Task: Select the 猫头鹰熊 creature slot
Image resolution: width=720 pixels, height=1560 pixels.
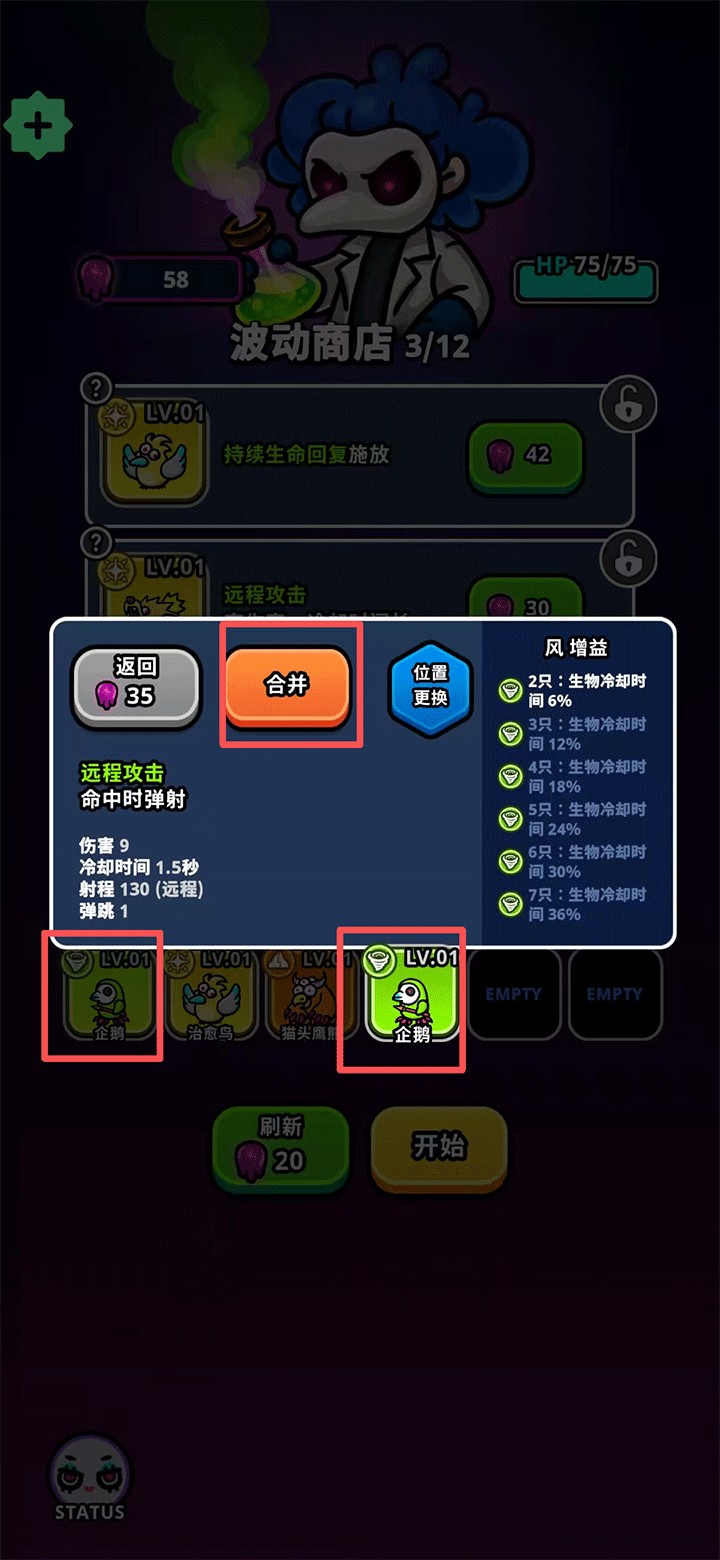Action: coord(311,995)
